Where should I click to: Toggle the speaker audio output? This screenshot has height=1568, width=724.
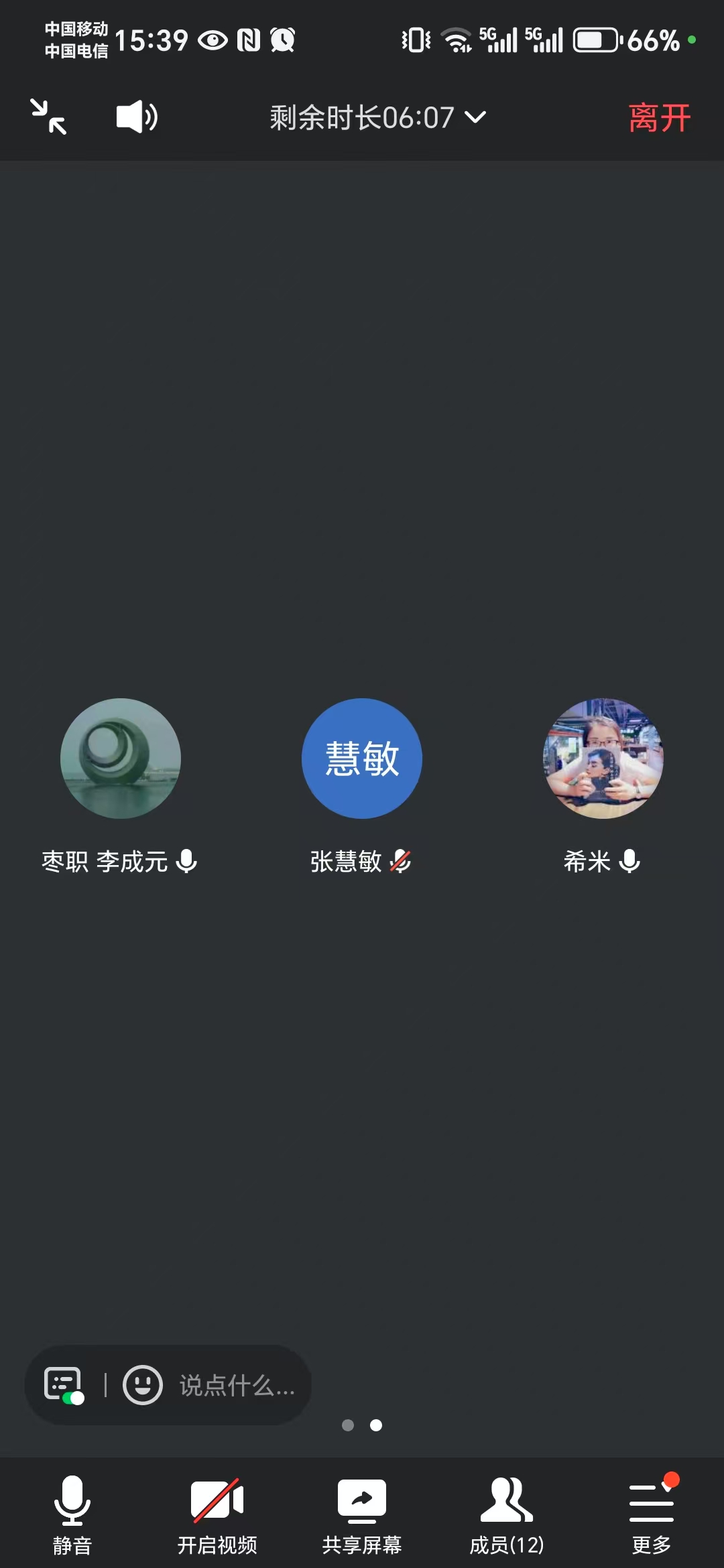[137, 117]
